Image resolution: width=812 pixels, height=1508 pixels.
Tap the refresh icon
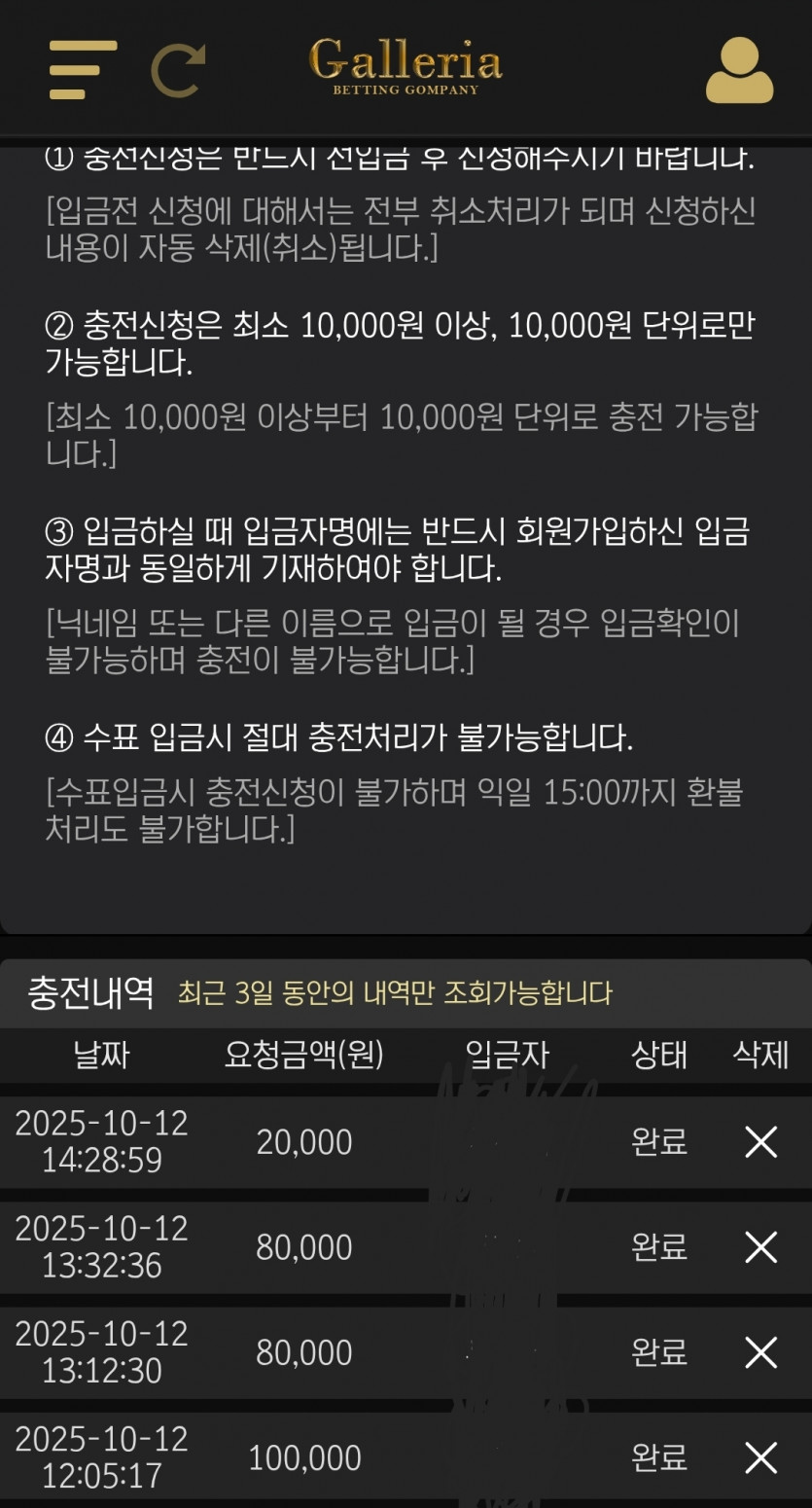tap(178, 70)
